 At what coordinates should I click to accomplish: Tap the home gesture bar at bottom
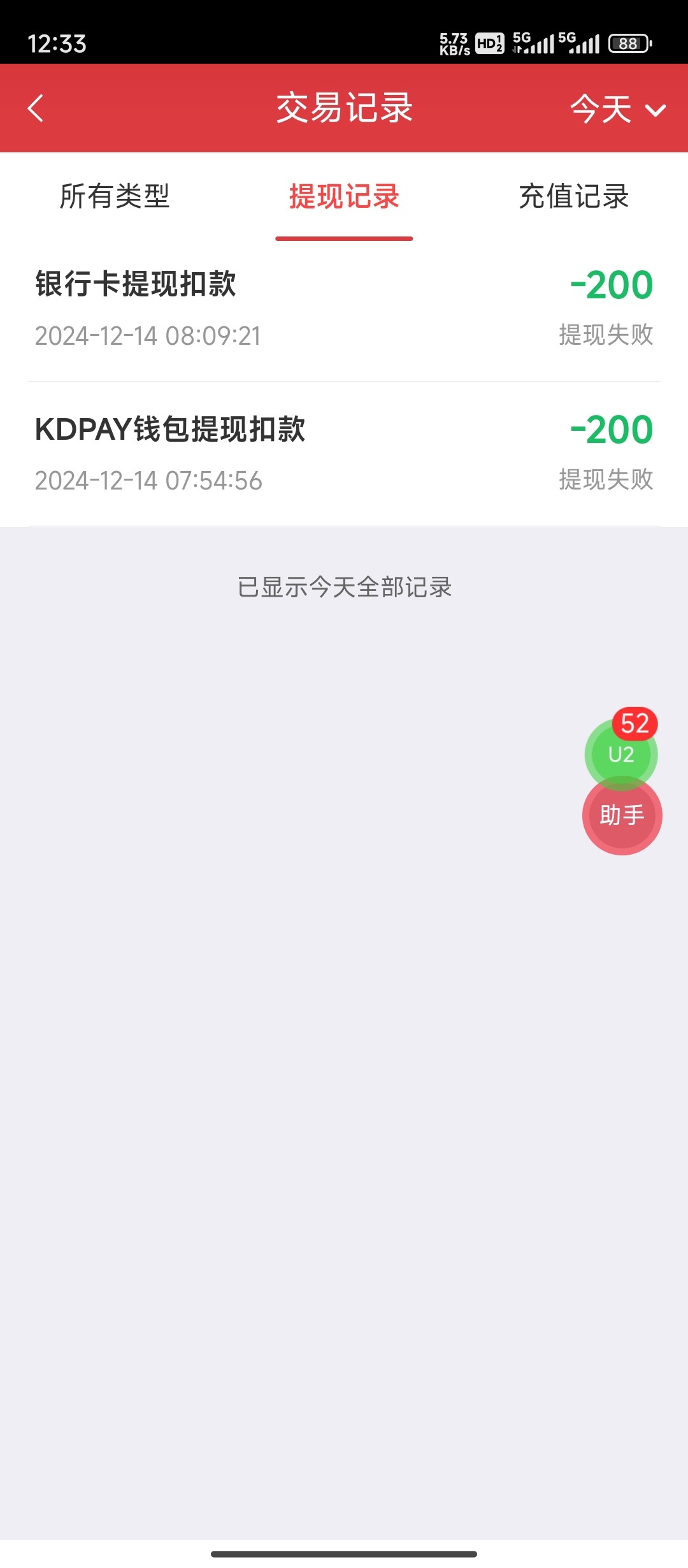(x=344, y=1553)
